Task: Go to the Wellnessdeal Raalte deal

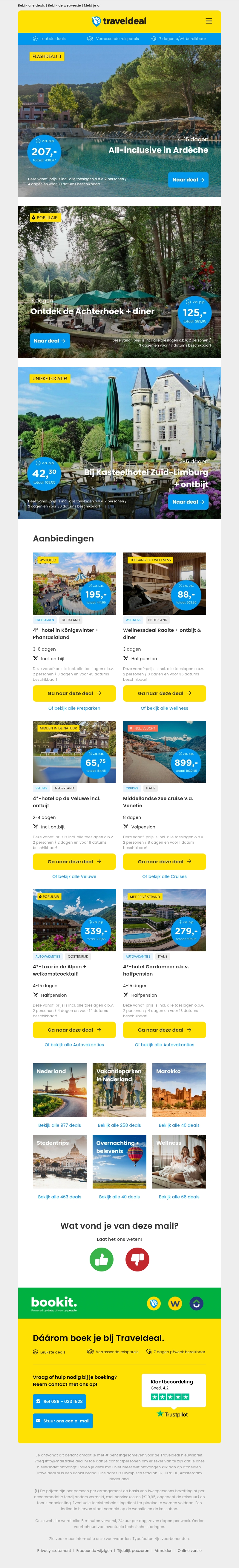Action: (x=164, y=693)
